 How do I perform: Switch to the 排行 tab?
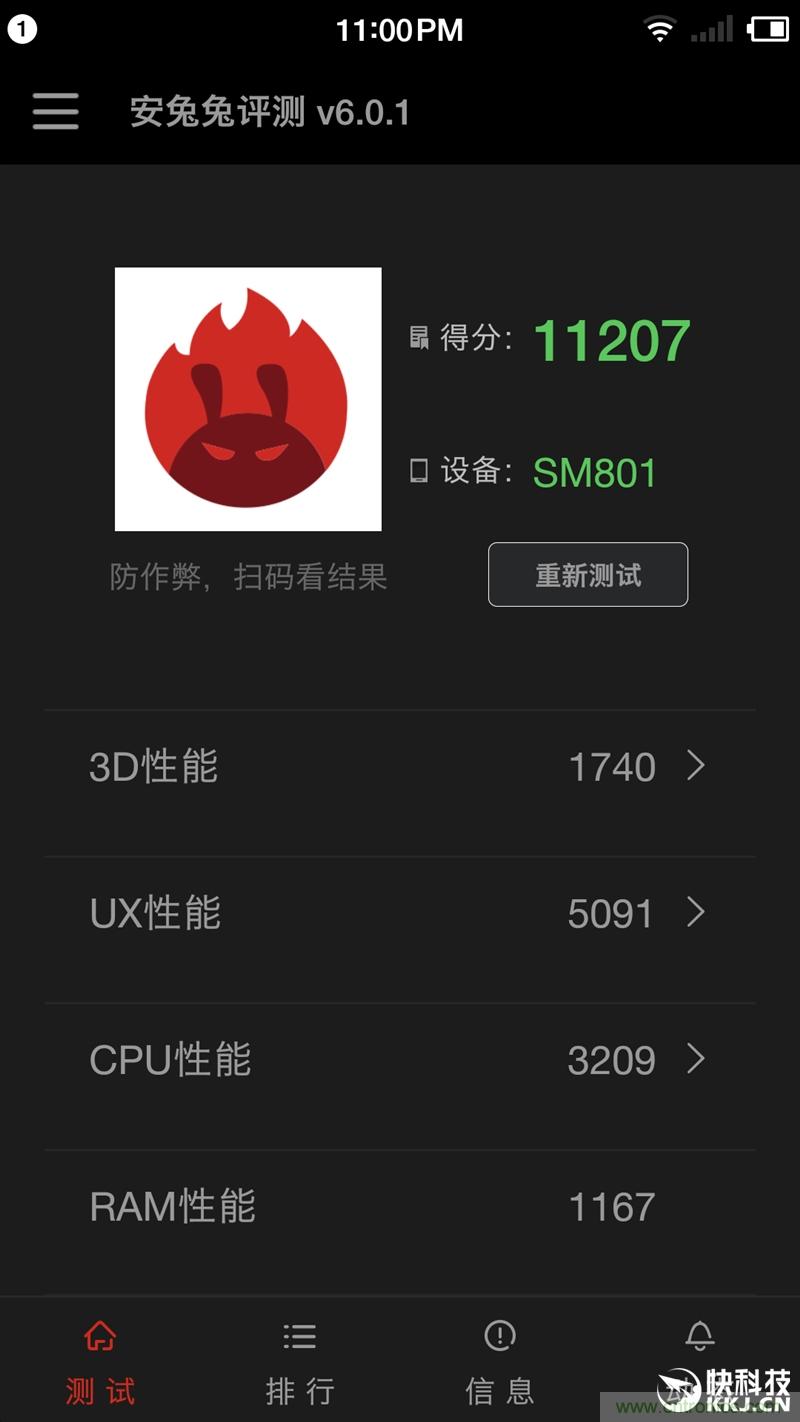299,1390
